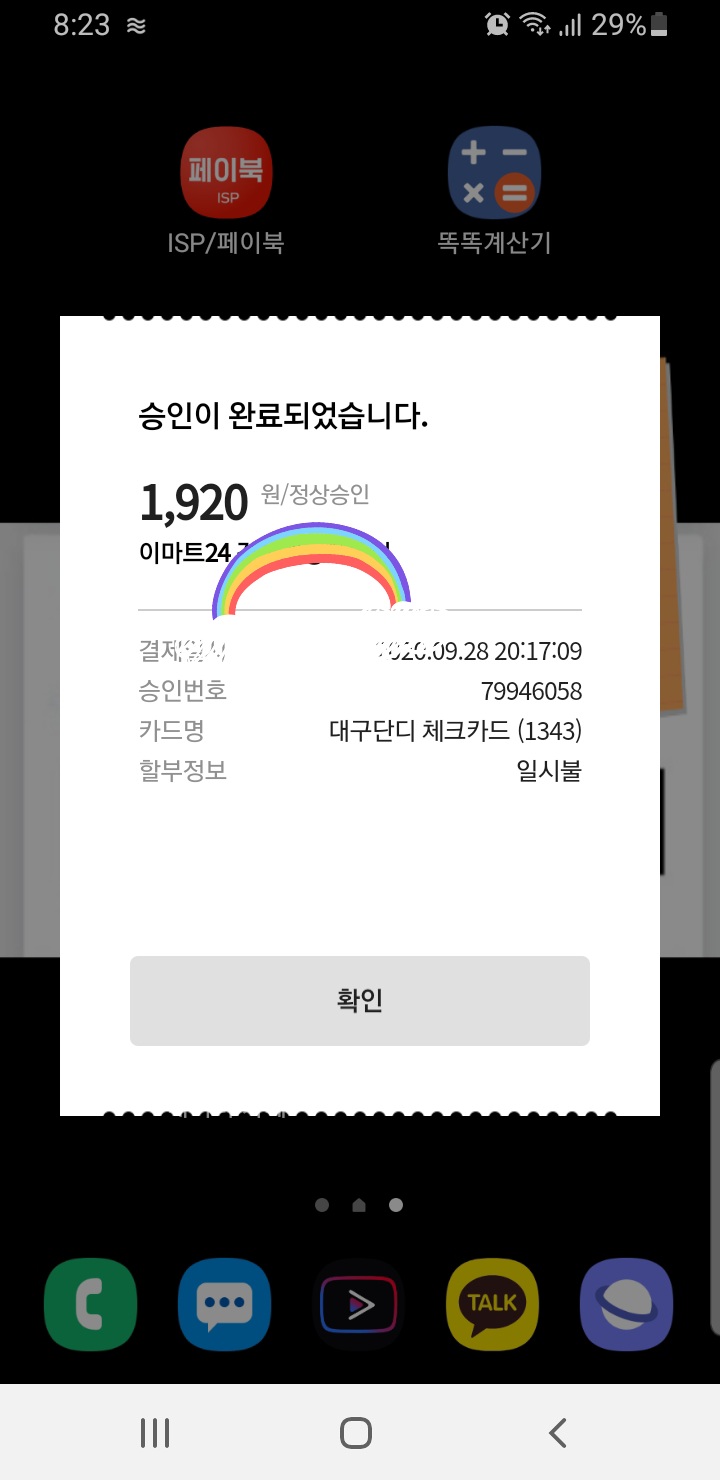The image size is (720, 1480).
Task: Go to the home screen
Action: point(356,1433)
